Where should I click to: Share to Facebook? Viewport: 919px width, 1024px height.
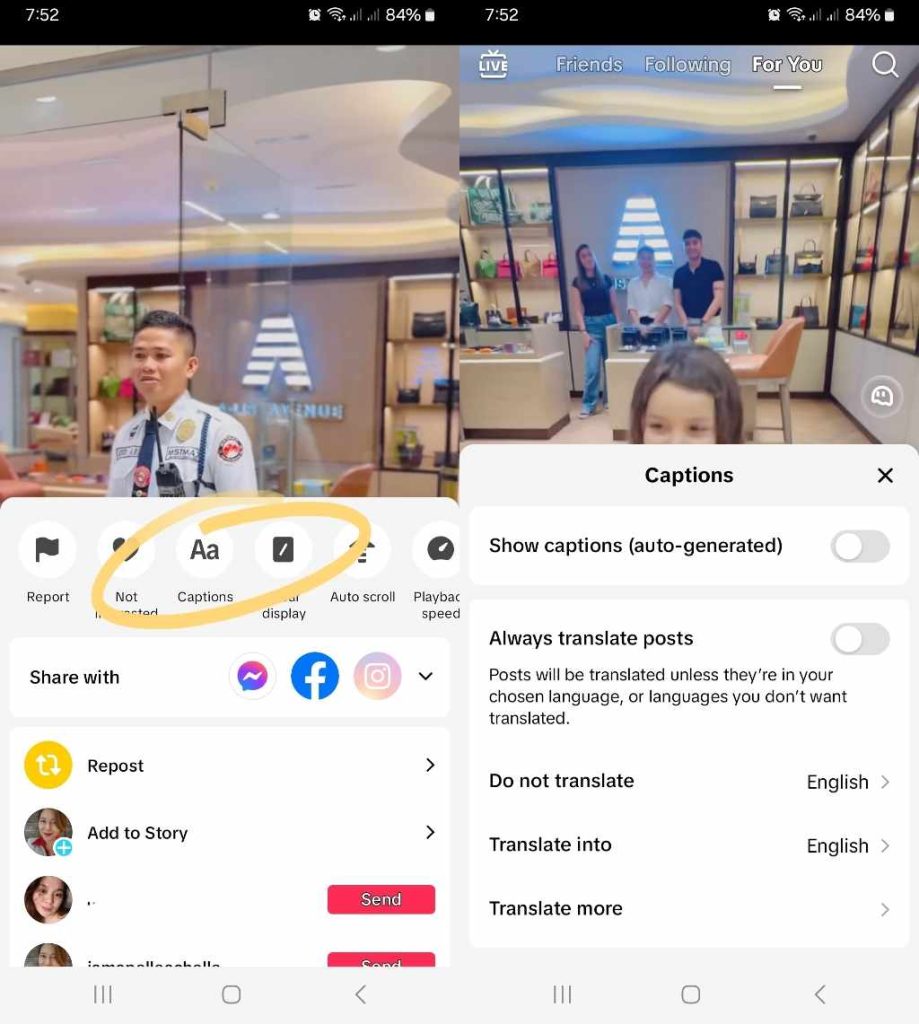(x=315, y=677)
